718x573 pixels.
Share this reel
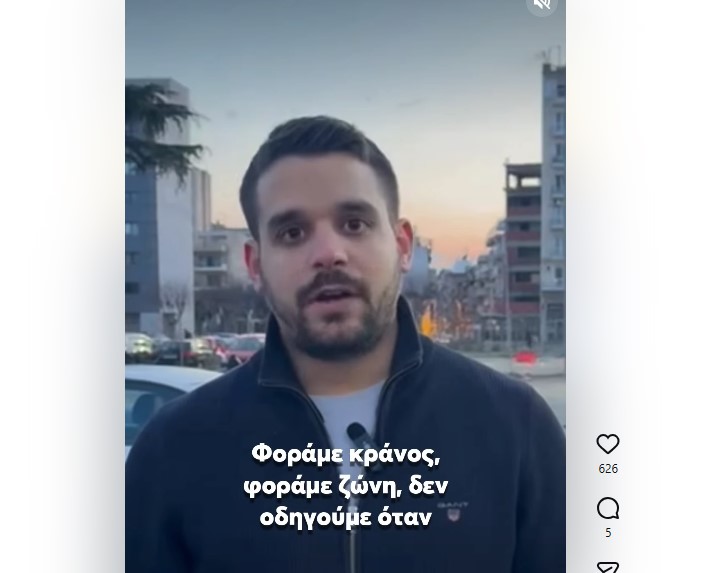click(608, 567)
